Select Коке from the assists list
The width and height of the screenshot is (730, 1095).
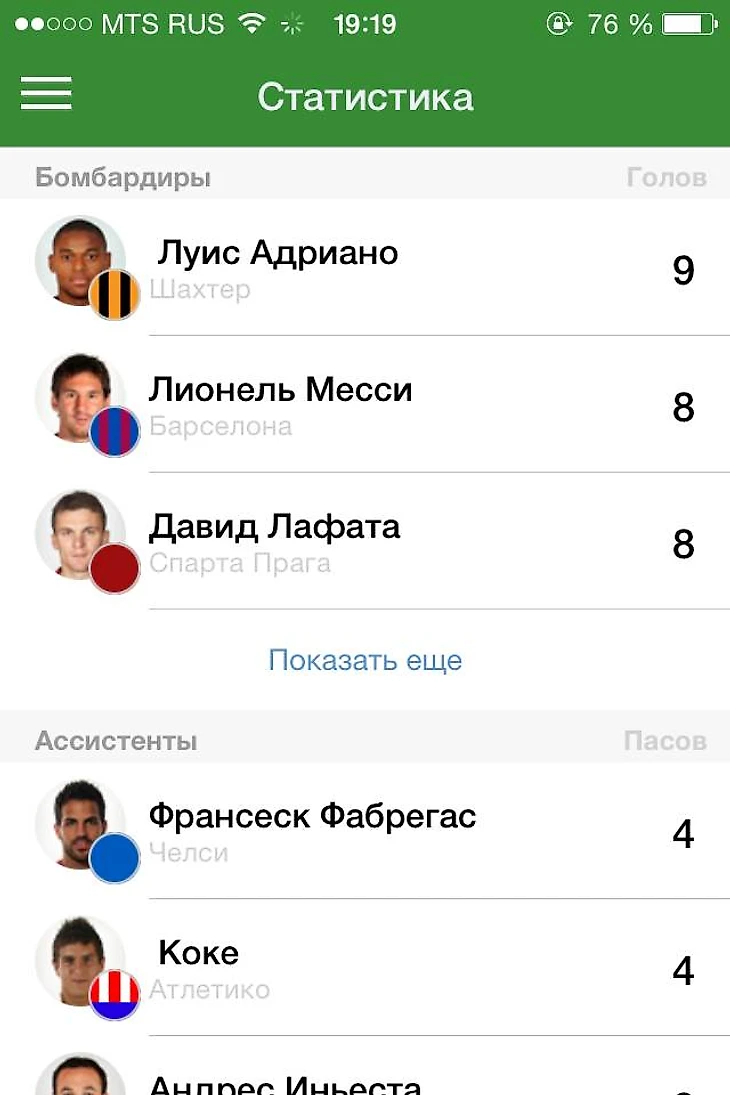[365, 968]
